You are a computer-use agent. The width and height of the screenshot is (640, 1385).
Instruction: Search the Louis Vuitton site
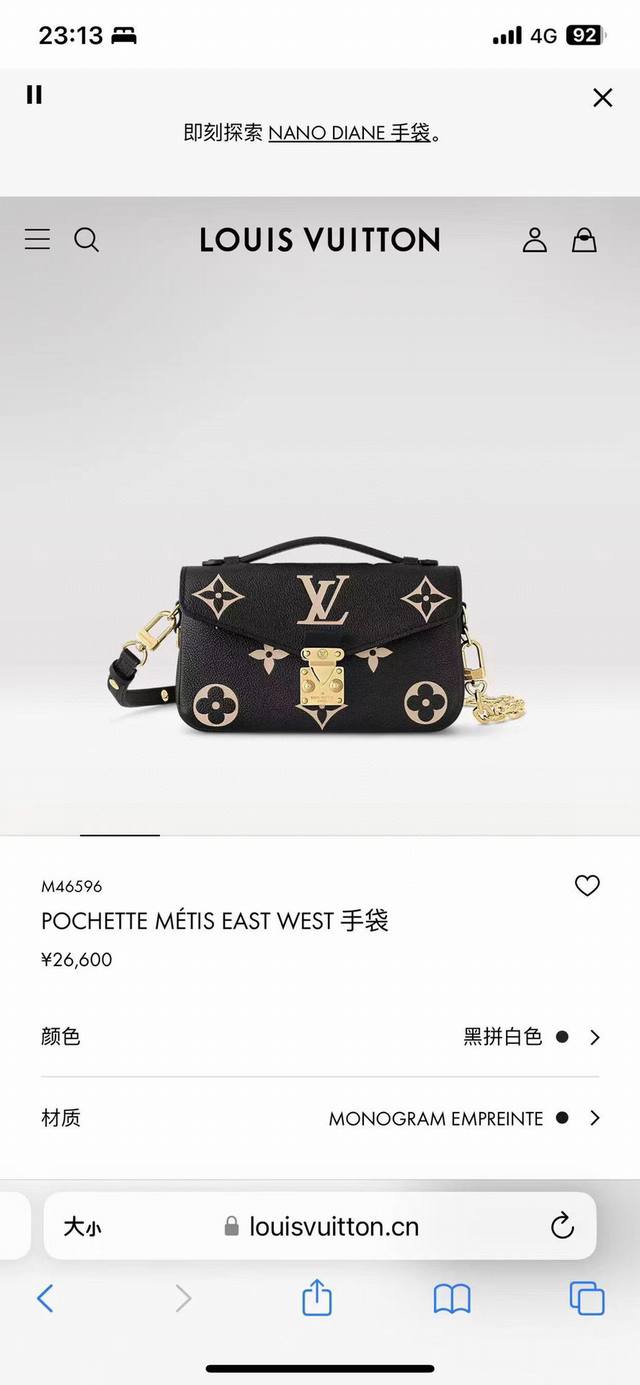point(87,240)
